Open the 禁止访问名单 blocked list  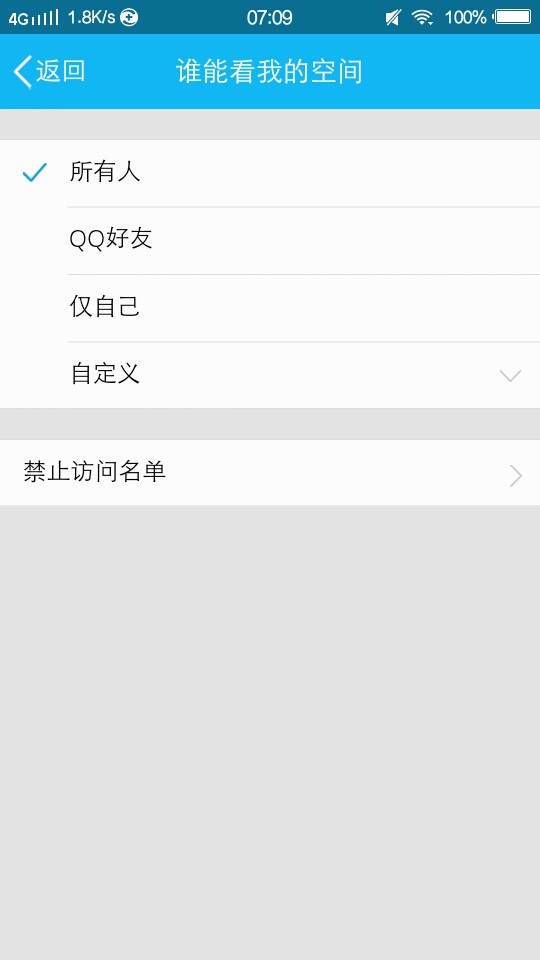[x=270, y=473]
